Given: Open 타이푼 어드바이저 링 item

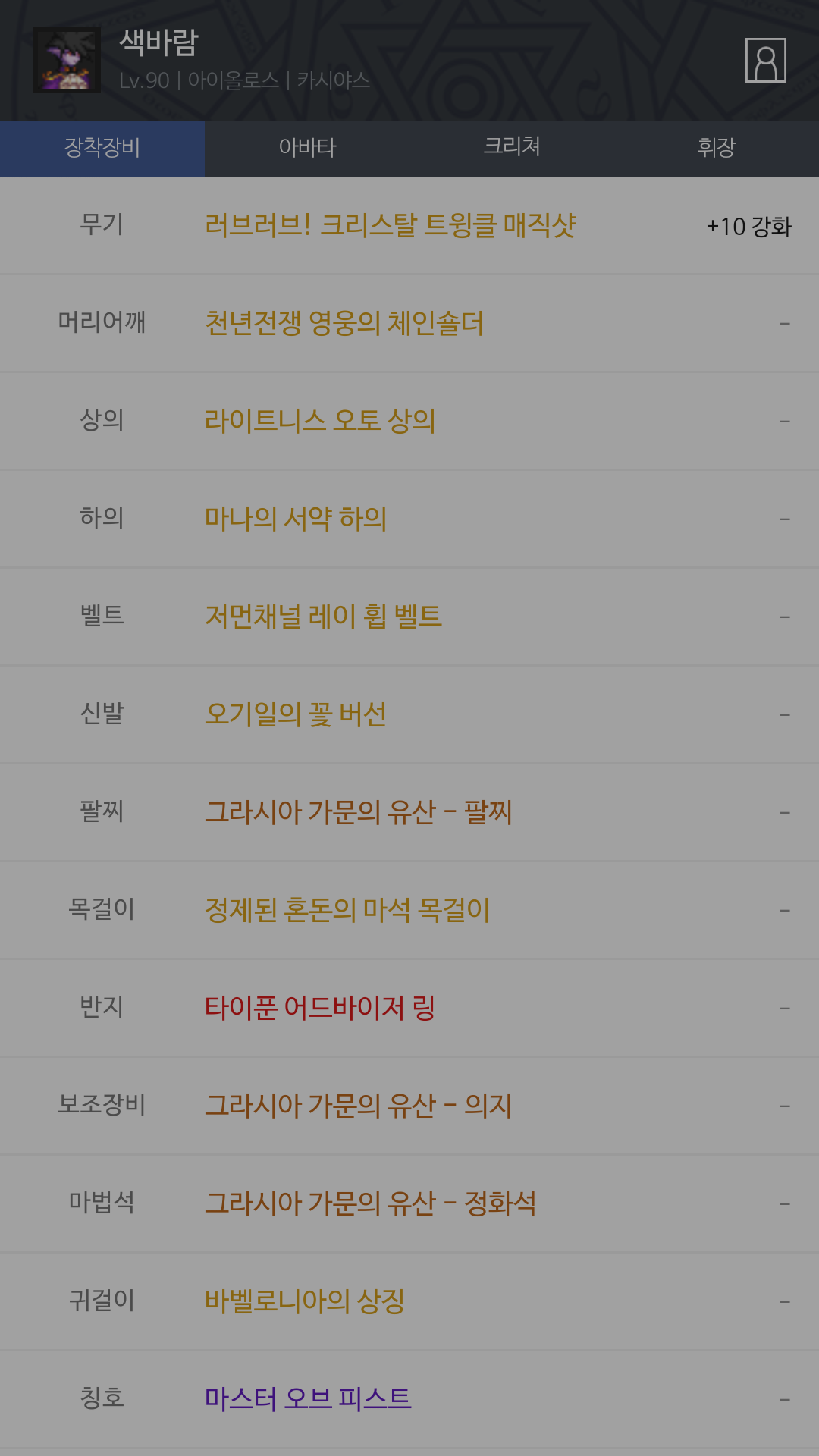Looking at the screenshot, I should 409,1008.
